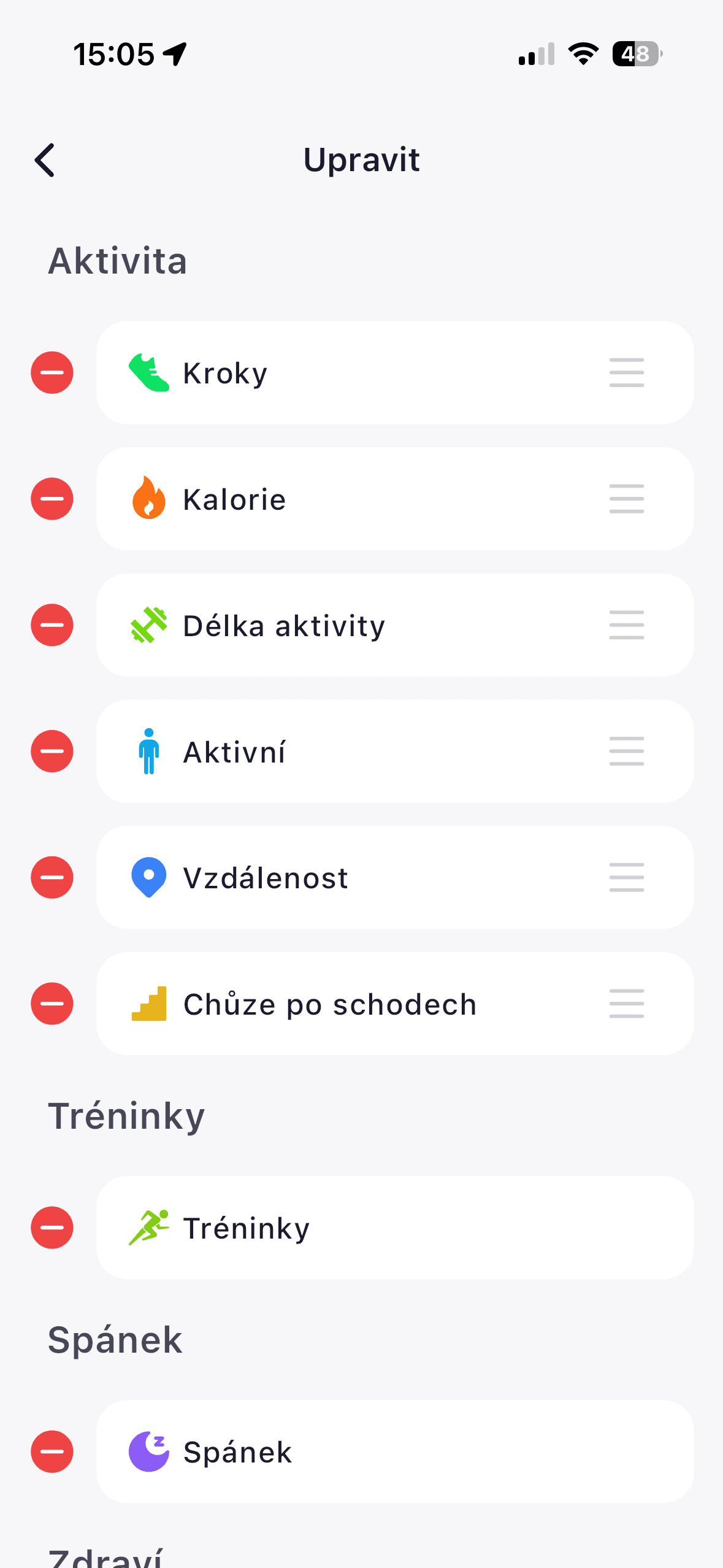Tap the Vzdálenost reorder handle
The height and width of the screenshot is (1568, 723).
pyautogui.click(x=626, y=878)
